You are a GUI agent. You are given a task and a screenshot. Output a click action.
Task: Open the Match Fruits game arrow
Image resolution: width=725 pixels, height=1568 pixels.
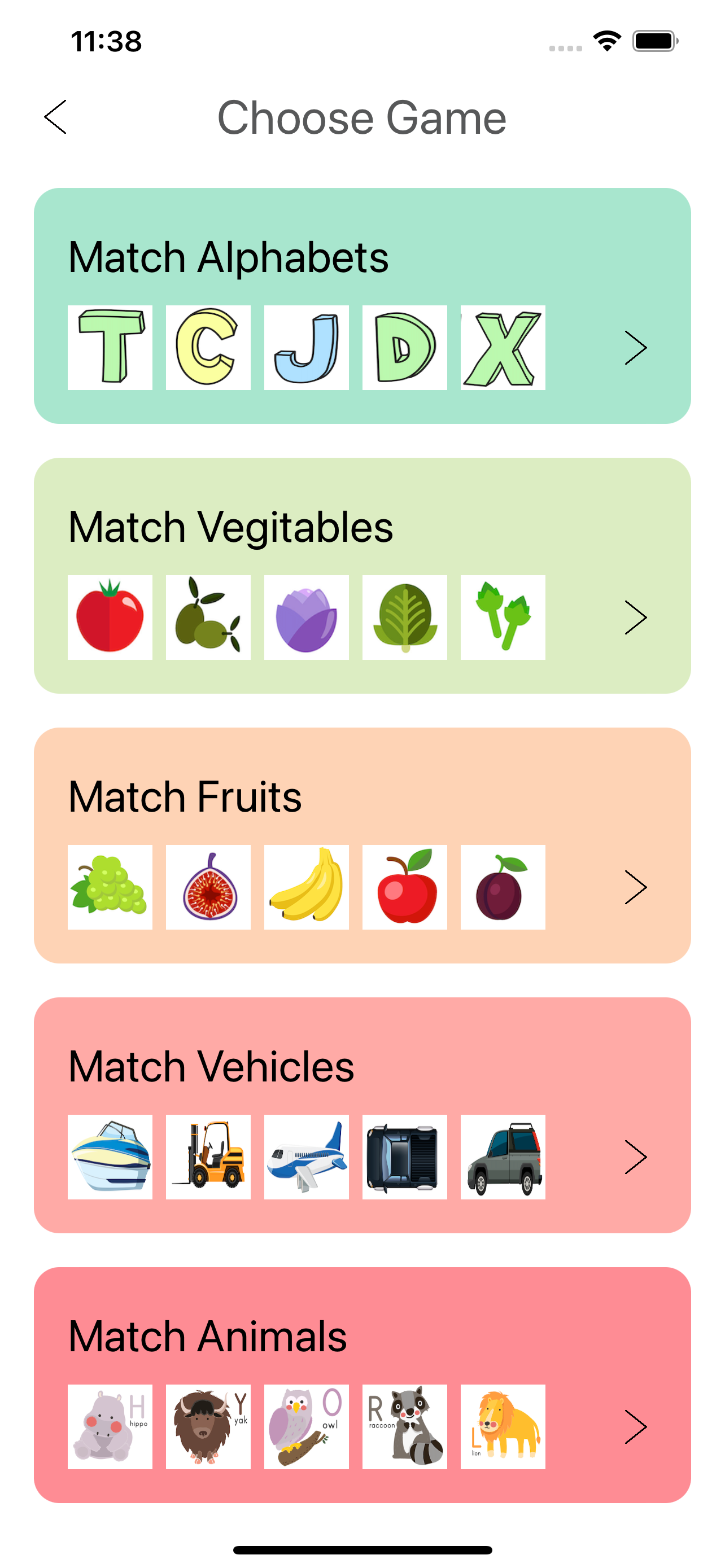tap(637, 887)
